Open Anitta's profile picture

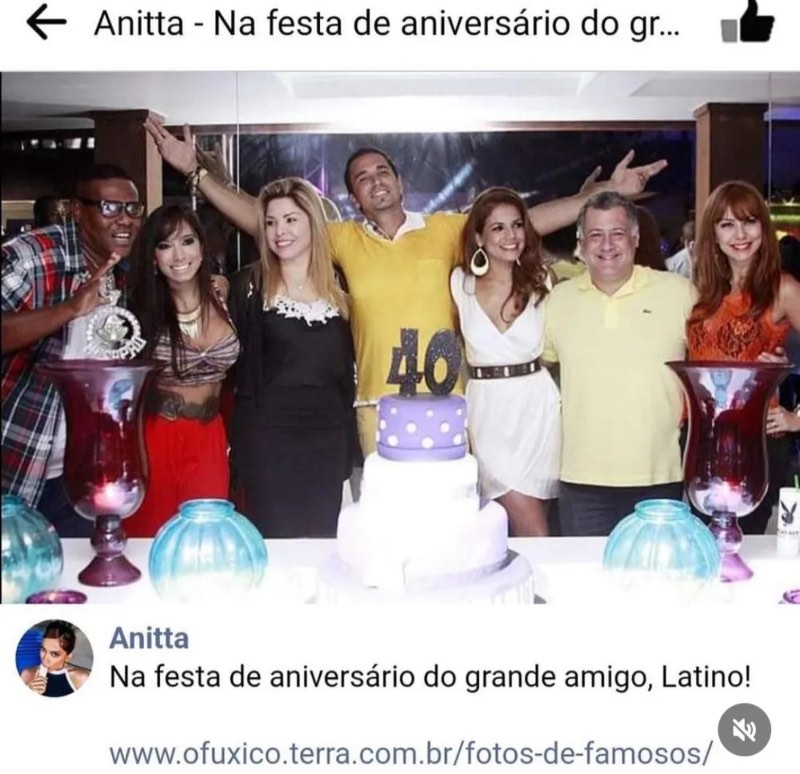(54, 658)
